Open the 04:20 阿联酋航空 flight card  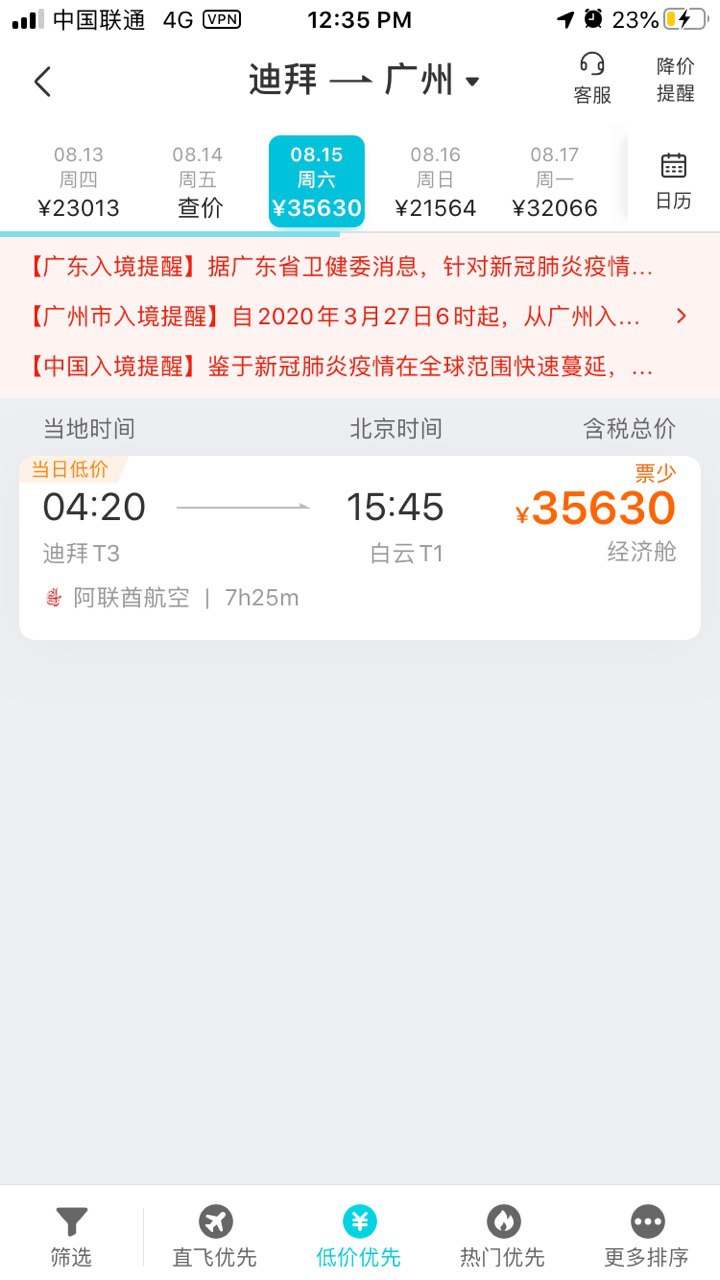(360, 548)
